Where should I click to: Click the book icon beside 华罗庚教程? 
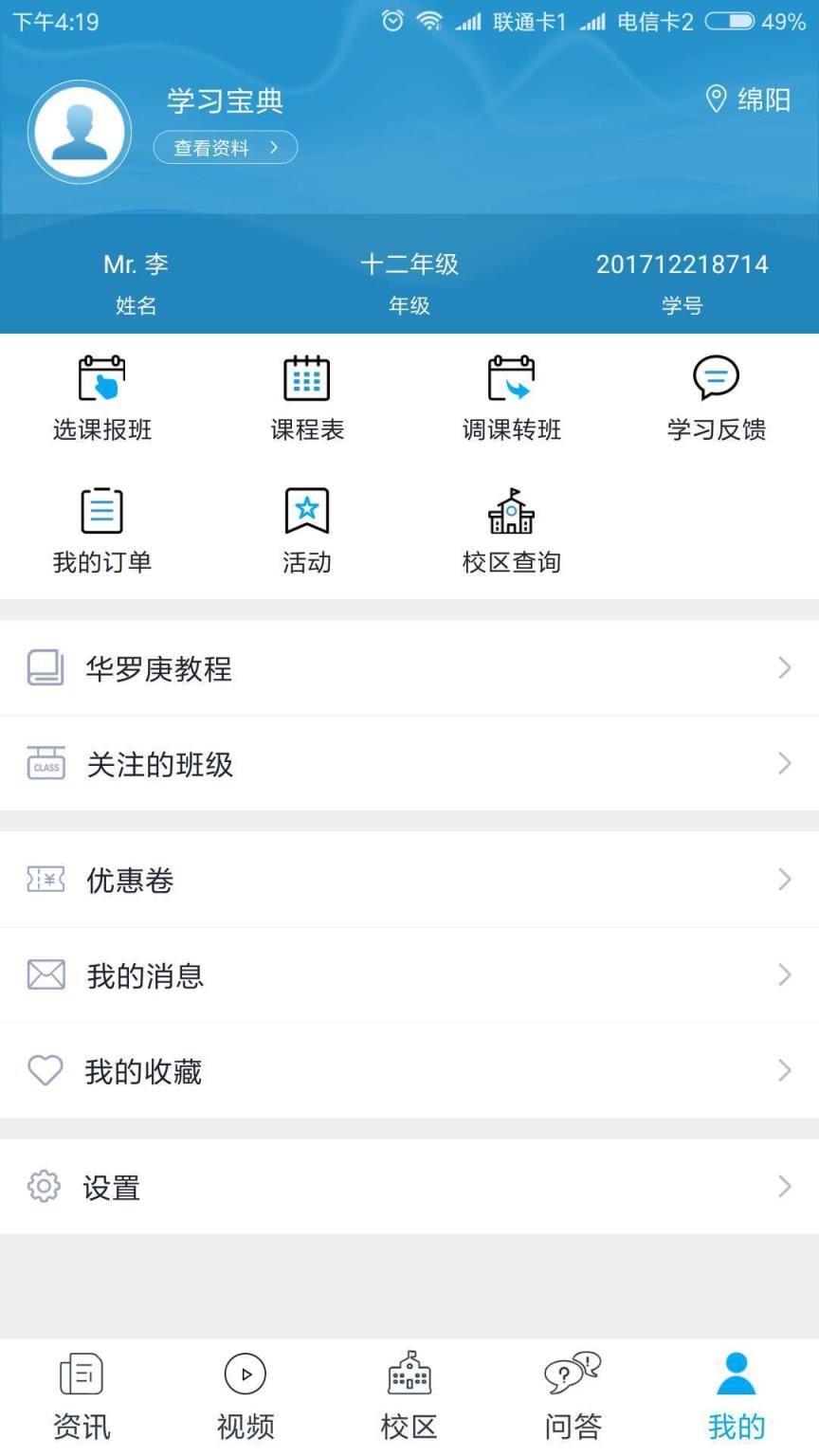[x=45, y=667]
